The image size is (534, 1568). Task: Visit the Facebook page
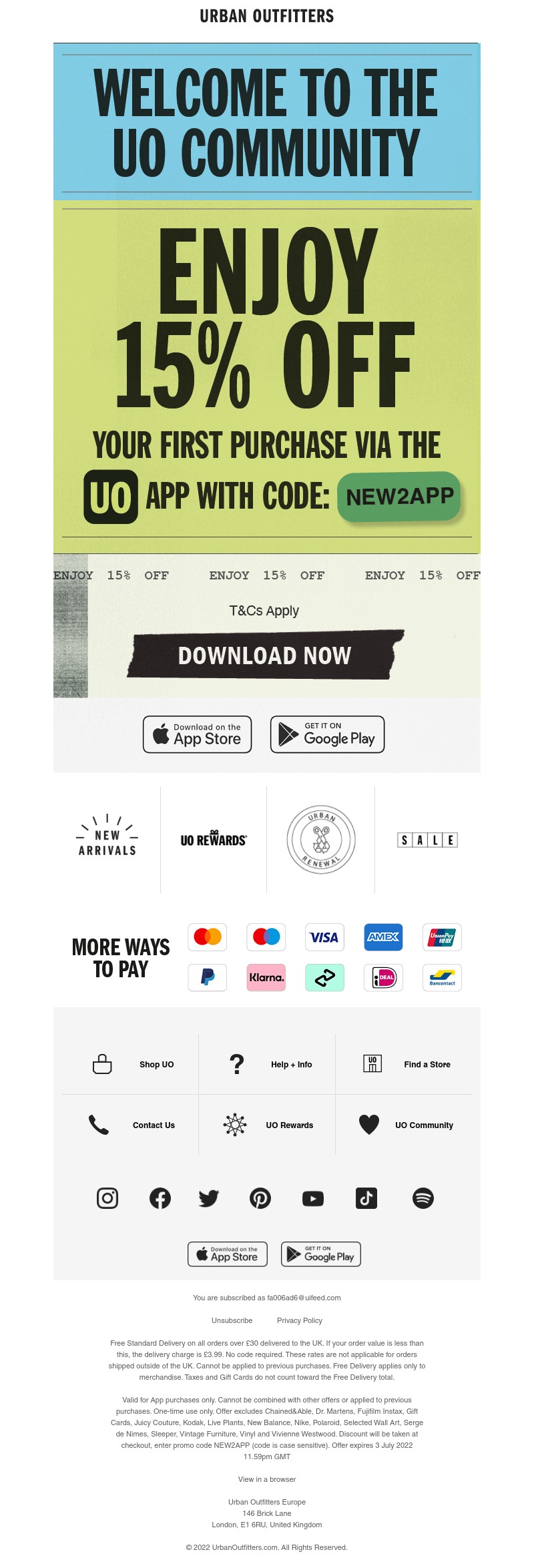160,1198
